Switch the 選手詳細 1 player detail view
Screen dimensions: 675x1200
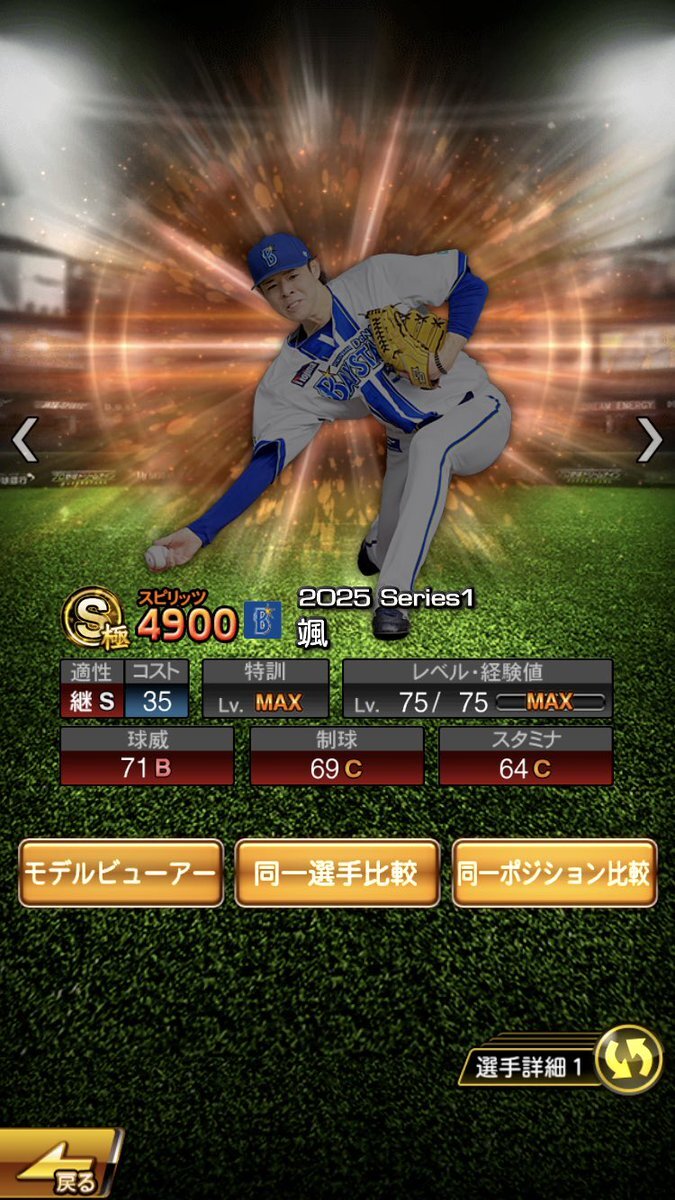pyautogui.click(x=630, y=1060)
